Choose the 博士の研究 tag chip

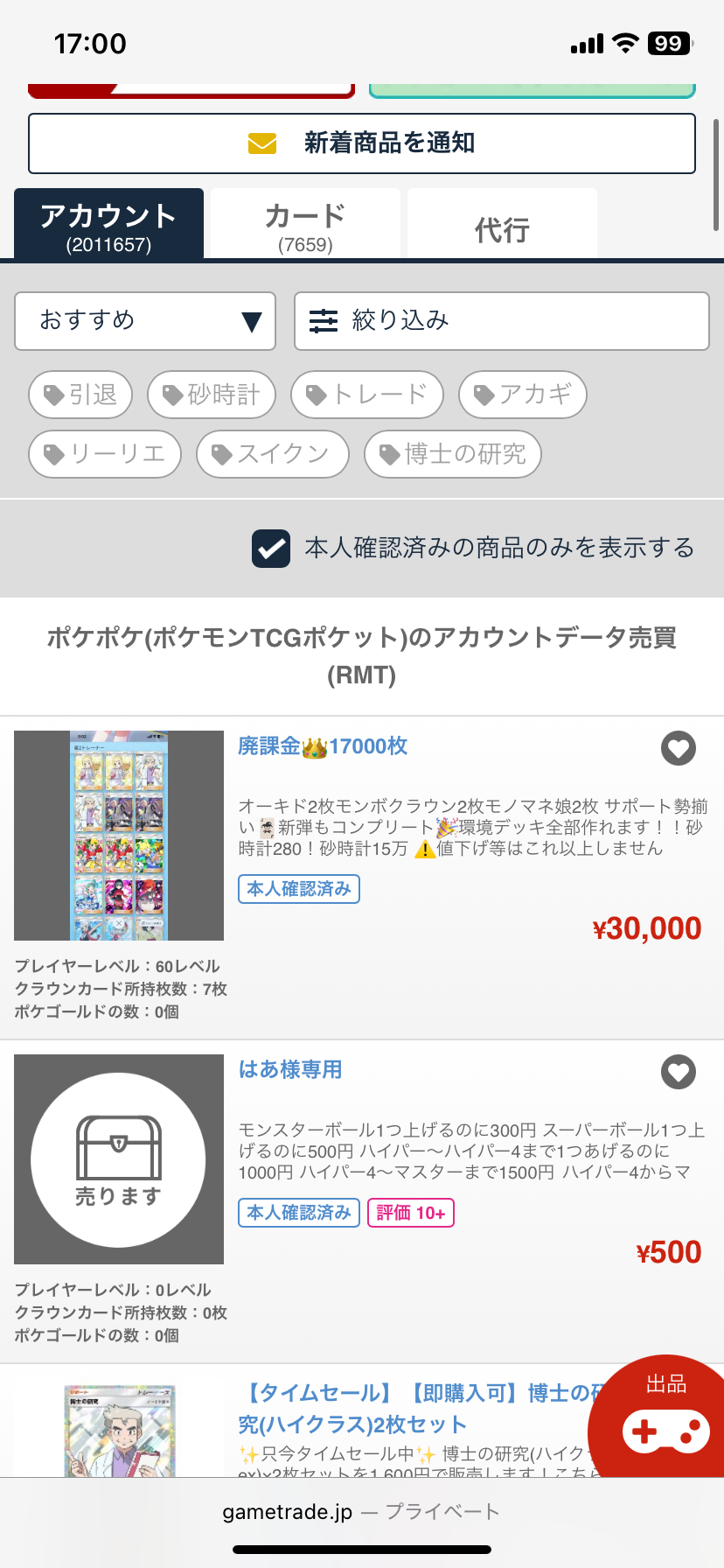pos(453,454)
